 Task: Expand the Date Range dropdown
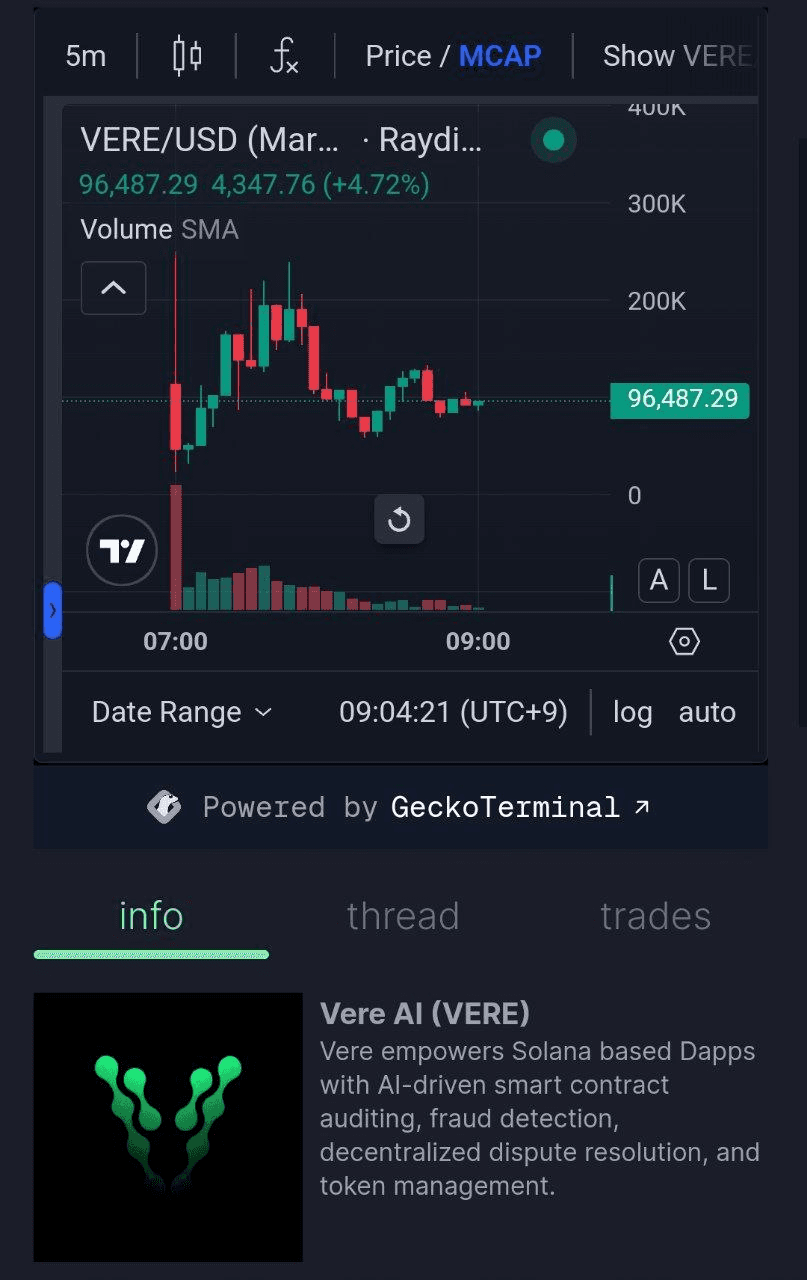[182, 712]
